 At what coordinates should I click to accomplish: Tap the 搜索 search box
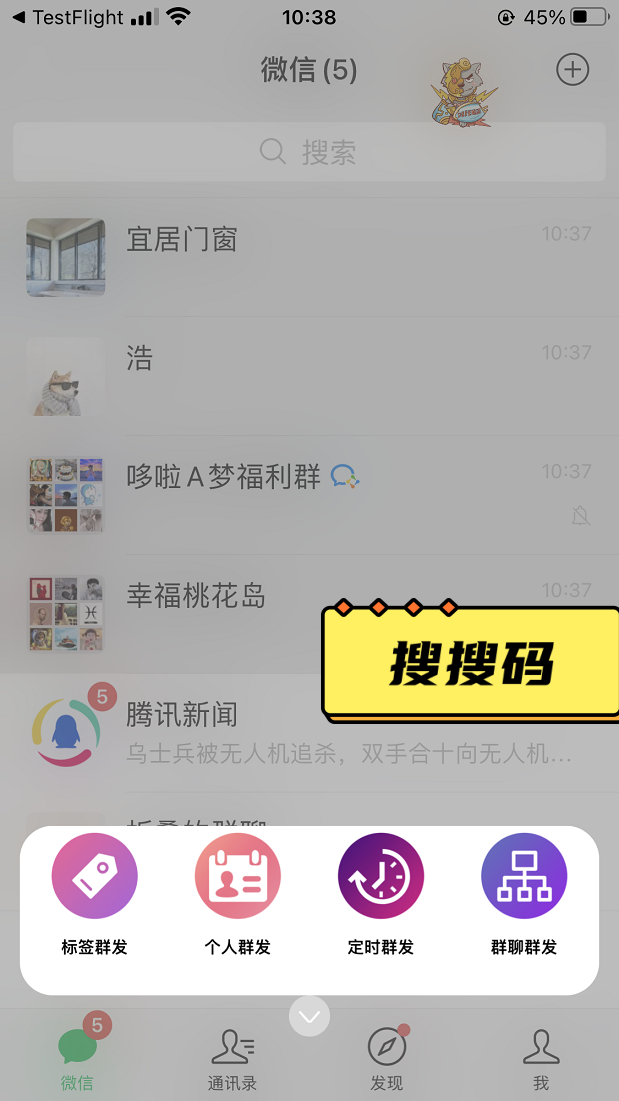[309, 152]
